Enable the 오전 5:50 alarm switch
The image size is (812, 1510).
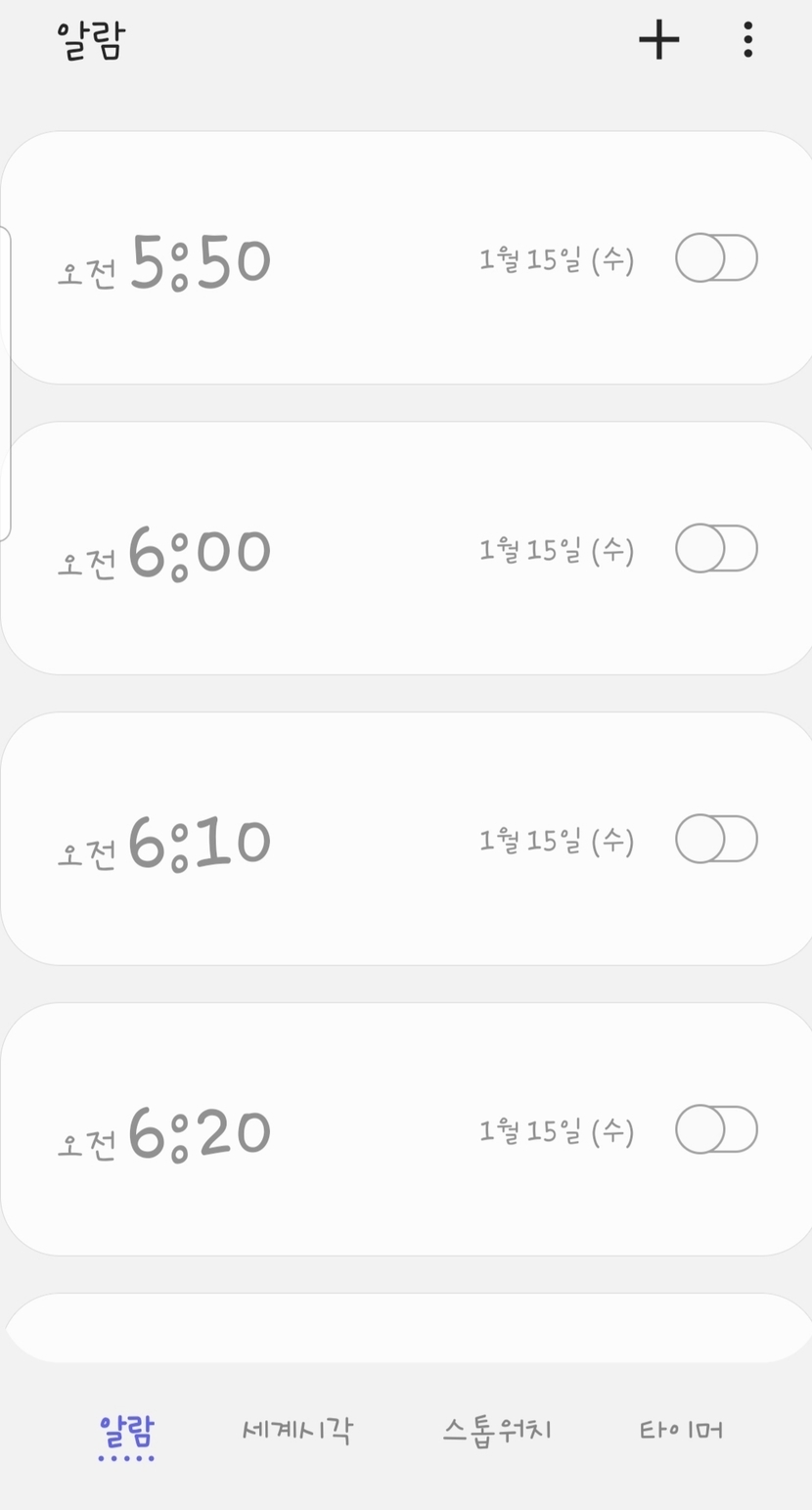(716, 258)
